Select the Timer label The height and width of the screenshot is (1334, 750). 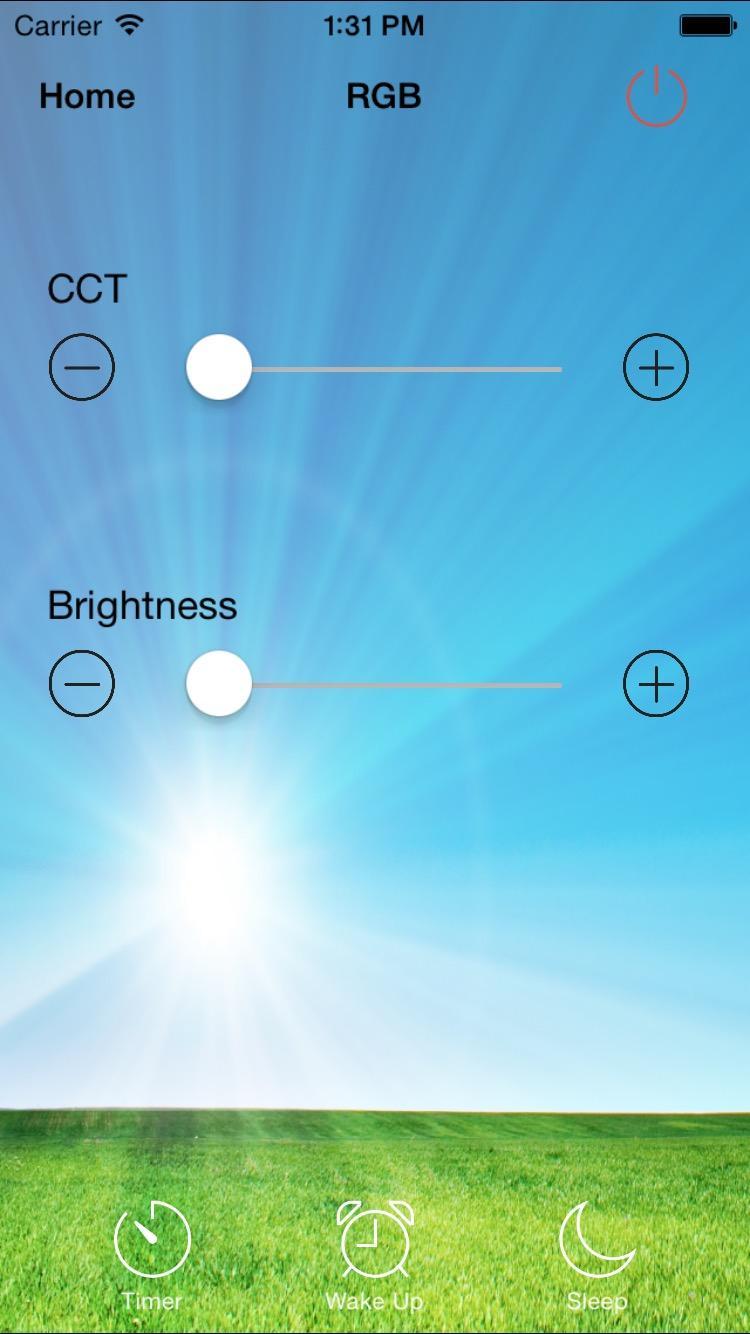point(152,1301)
